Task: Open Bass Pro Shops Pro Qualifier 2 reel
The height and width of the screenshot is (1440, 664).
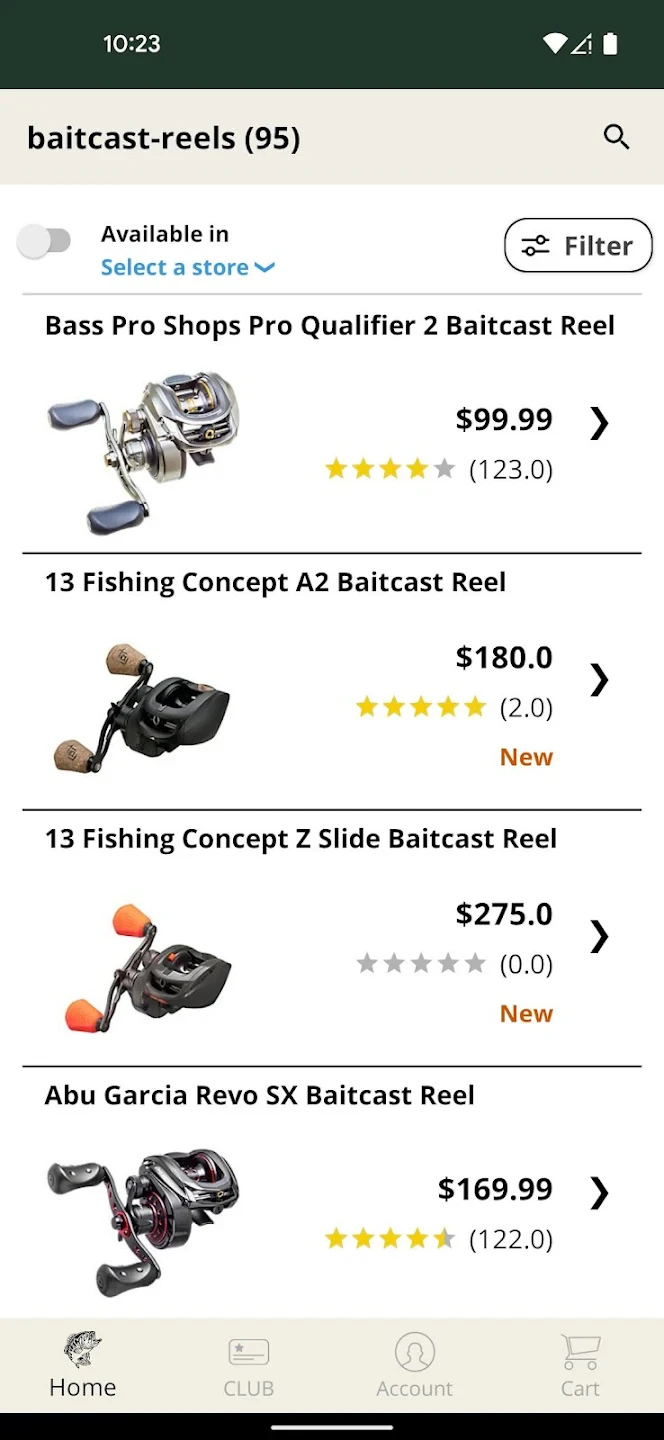Action: pos(330,326)
